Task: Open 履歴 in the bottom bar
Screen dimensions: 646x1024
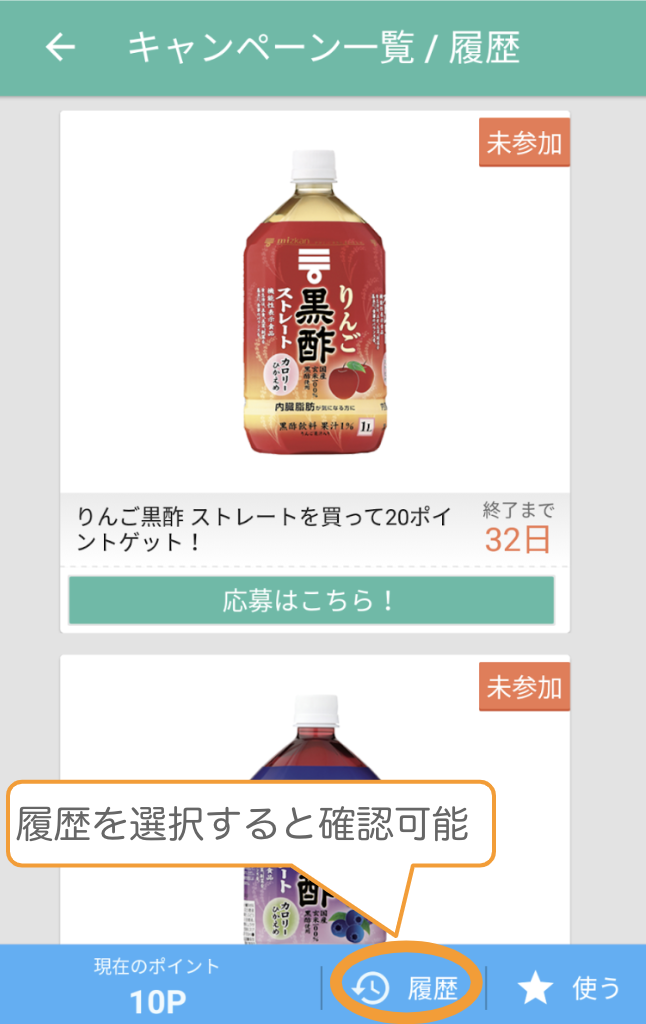Action: pos(409,988)
